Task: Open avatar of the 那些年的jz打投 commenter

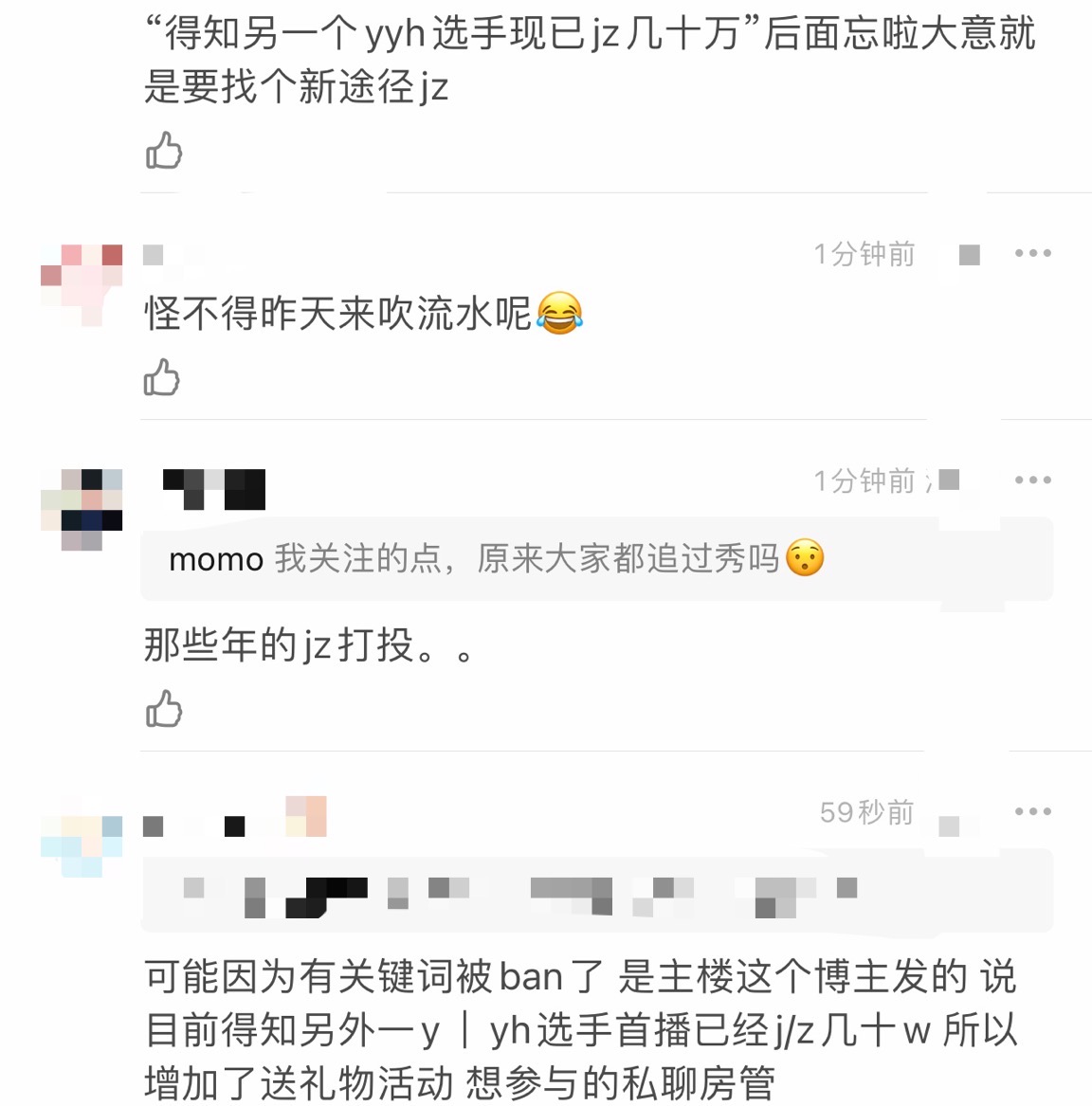Action: [x=82, y=509]
